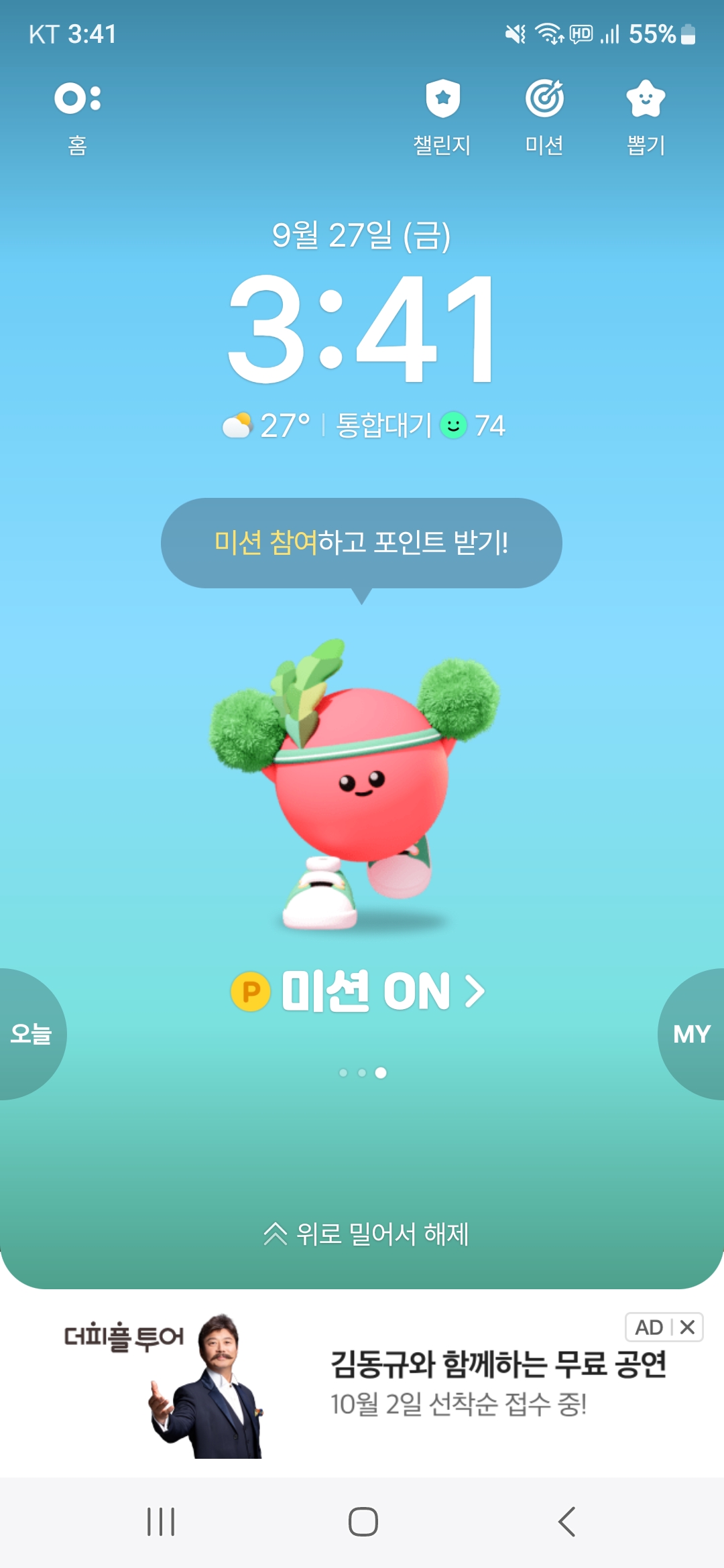
Task: Open the MY side tab
Action: tap(692, 1034)
